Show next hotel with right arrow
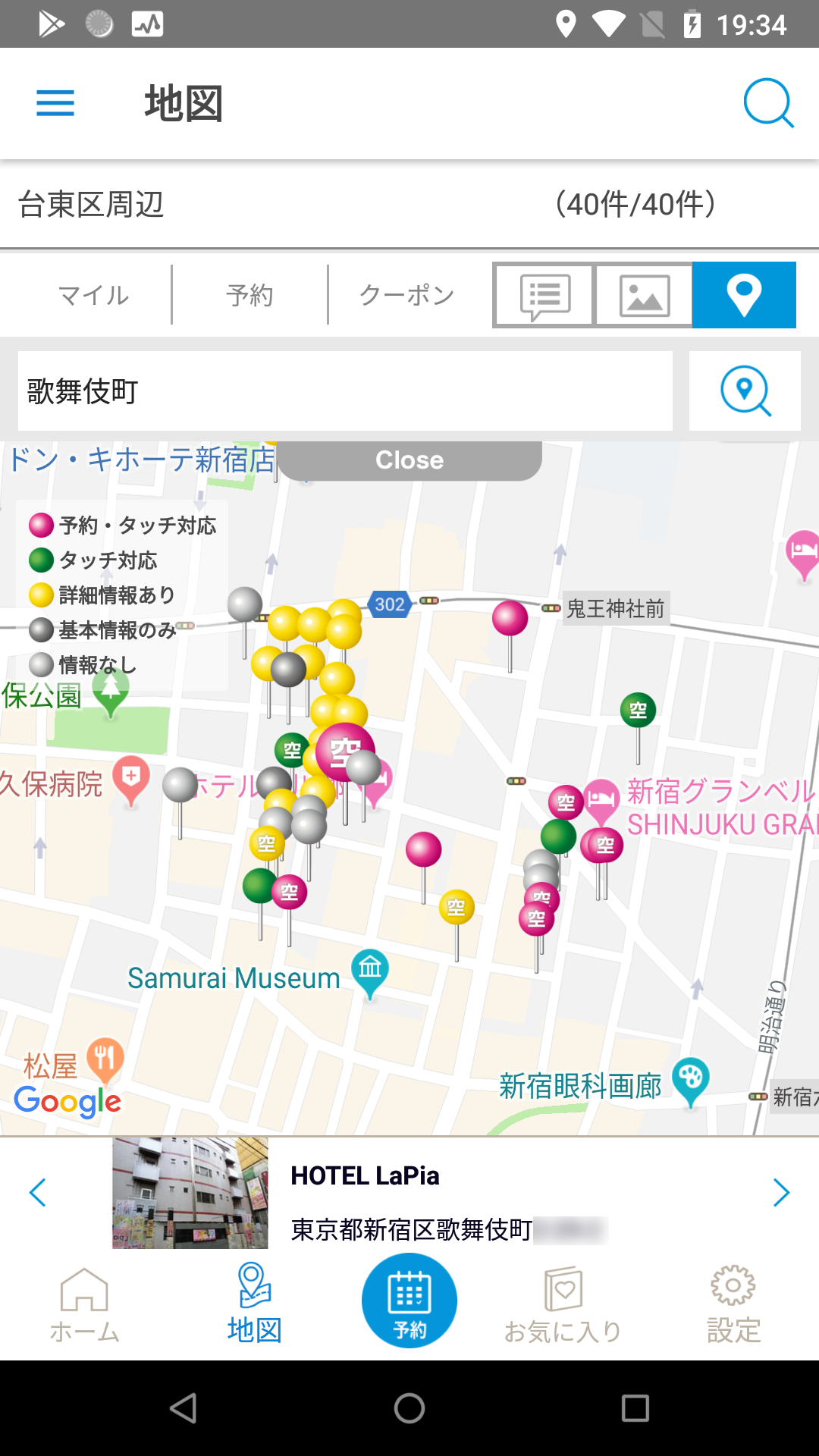 [781, 1193]
